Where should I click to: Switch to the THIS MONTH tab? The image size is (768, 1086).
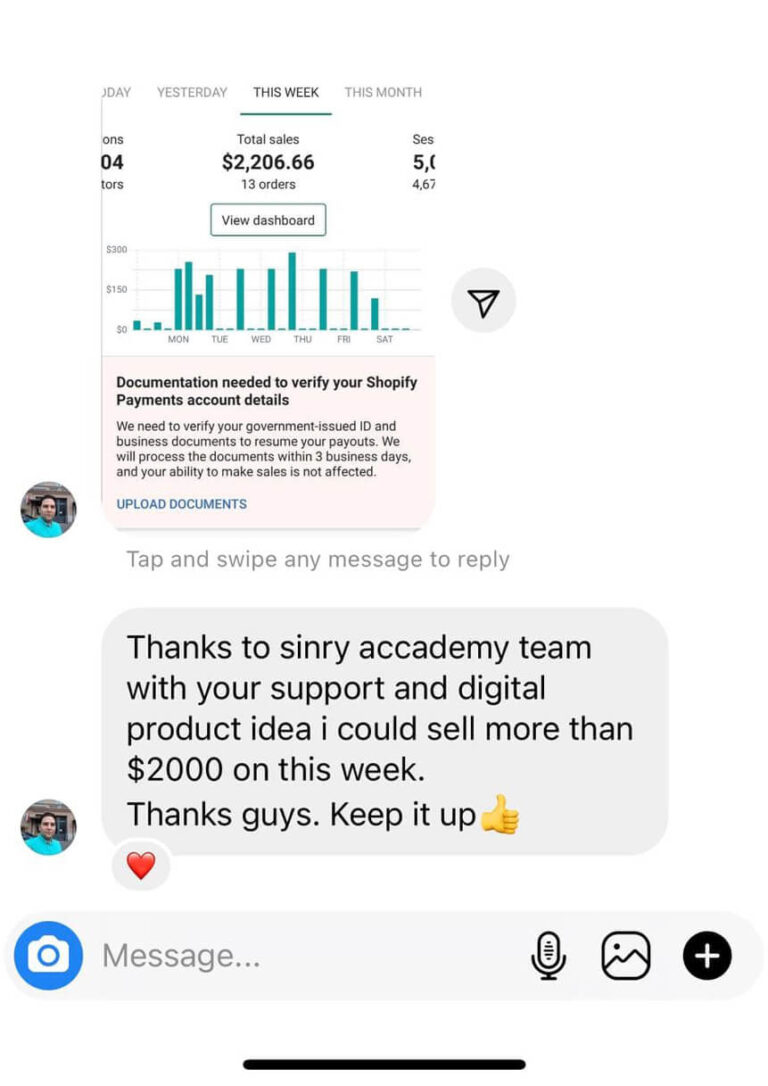point(383,92)
